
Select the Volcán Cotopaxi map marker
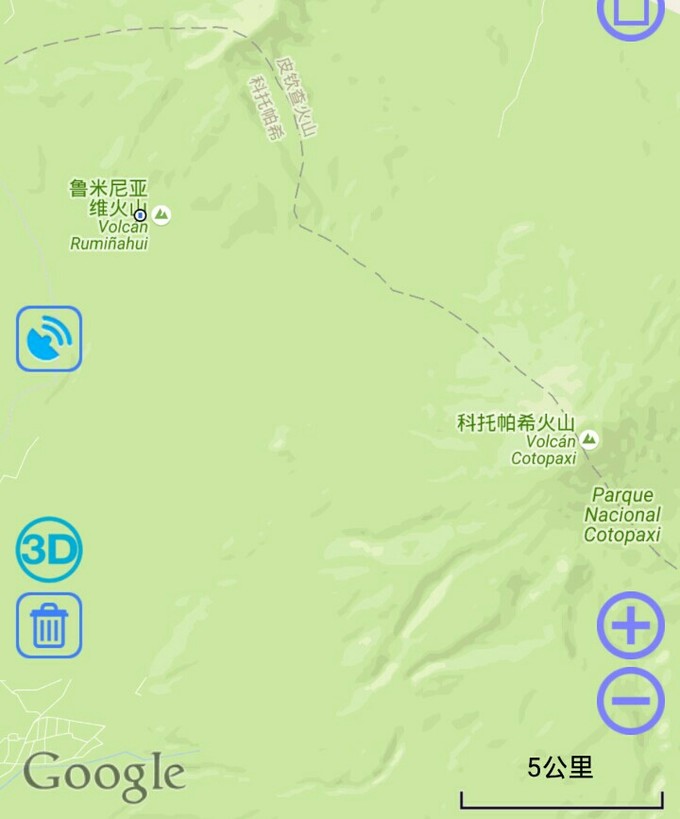tap(590, 439)
